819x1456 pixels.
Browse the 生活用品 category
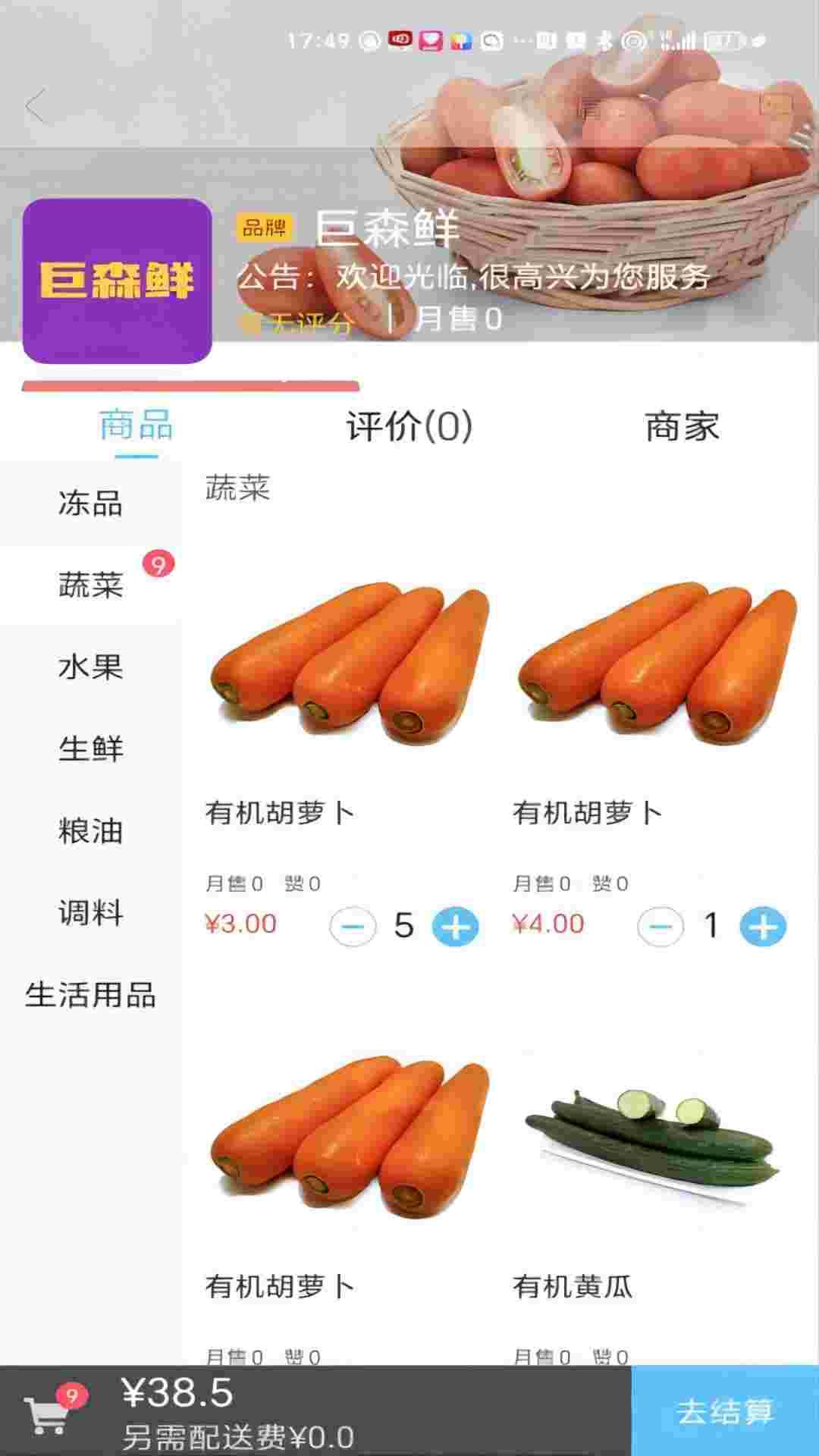(90, 994)
